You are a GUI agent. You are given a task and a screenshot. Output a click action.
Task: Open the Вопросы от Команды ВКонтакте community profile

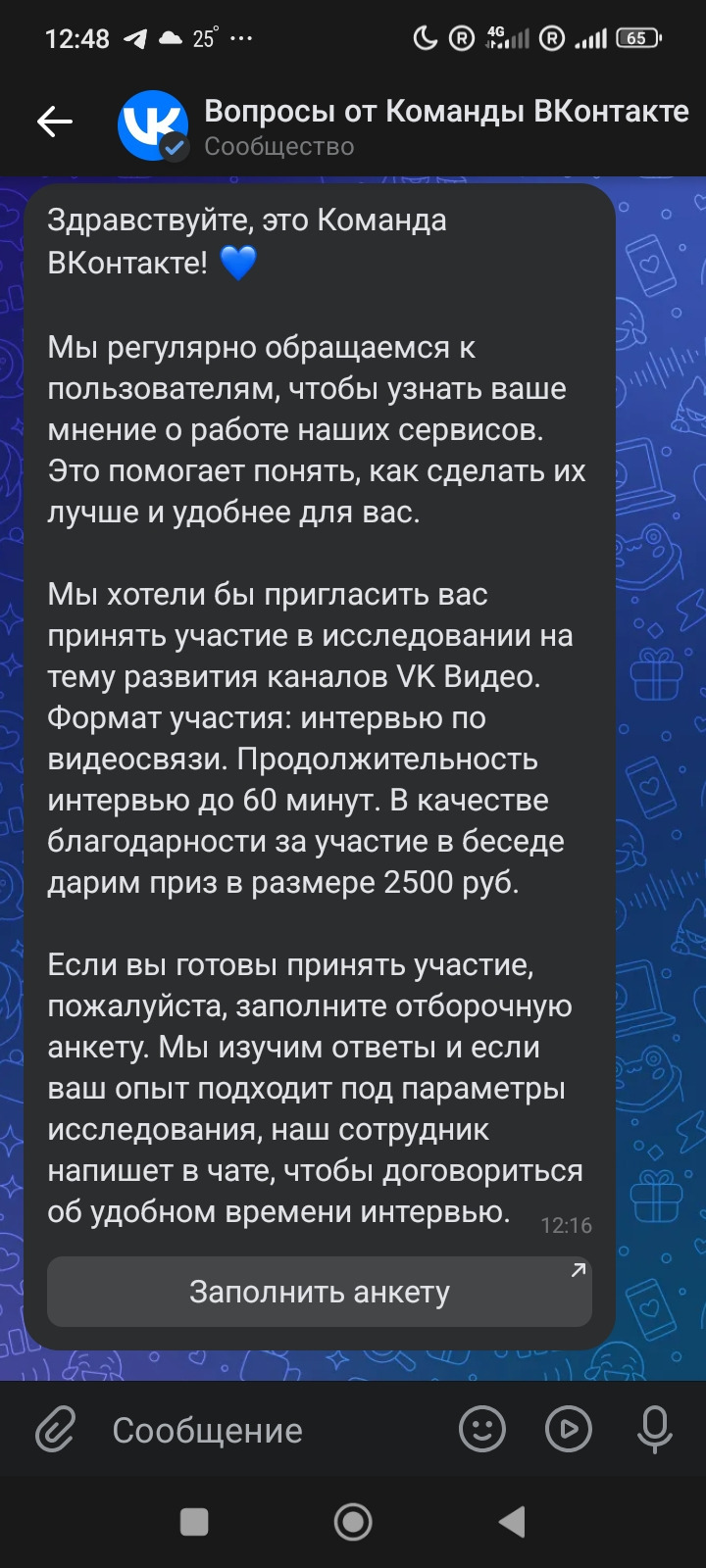tap(445, 125)
